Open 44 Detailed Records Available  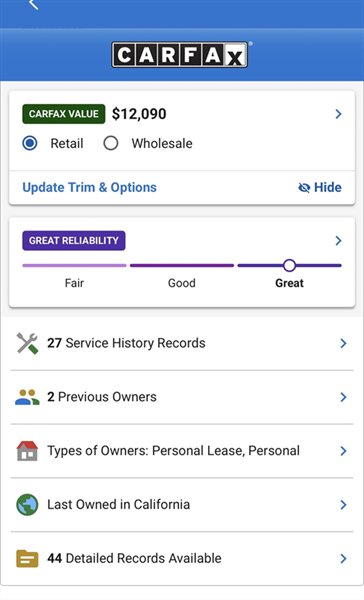tap(182, 558)
